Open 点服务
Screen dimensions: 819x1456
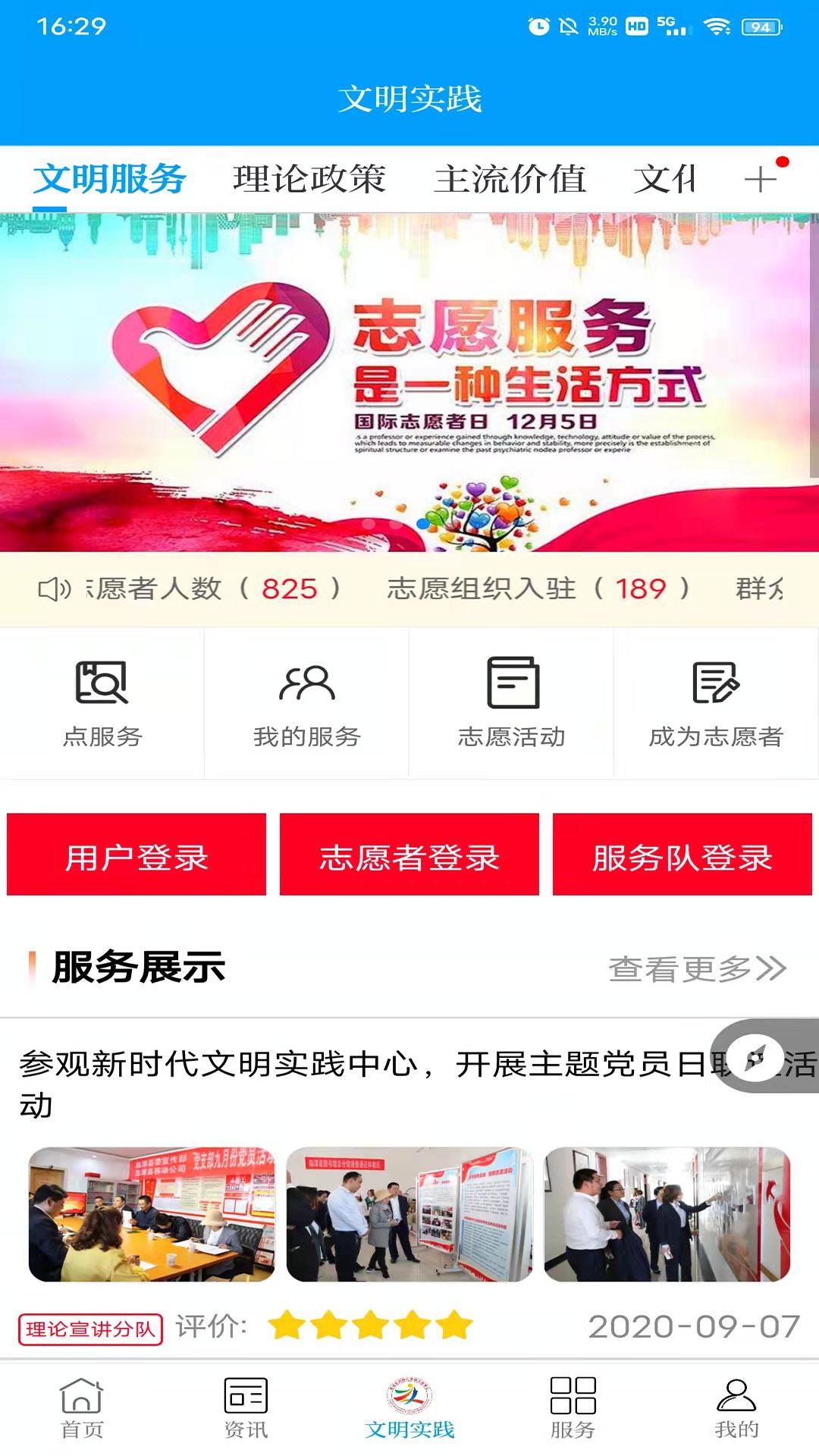pos(102,703)
